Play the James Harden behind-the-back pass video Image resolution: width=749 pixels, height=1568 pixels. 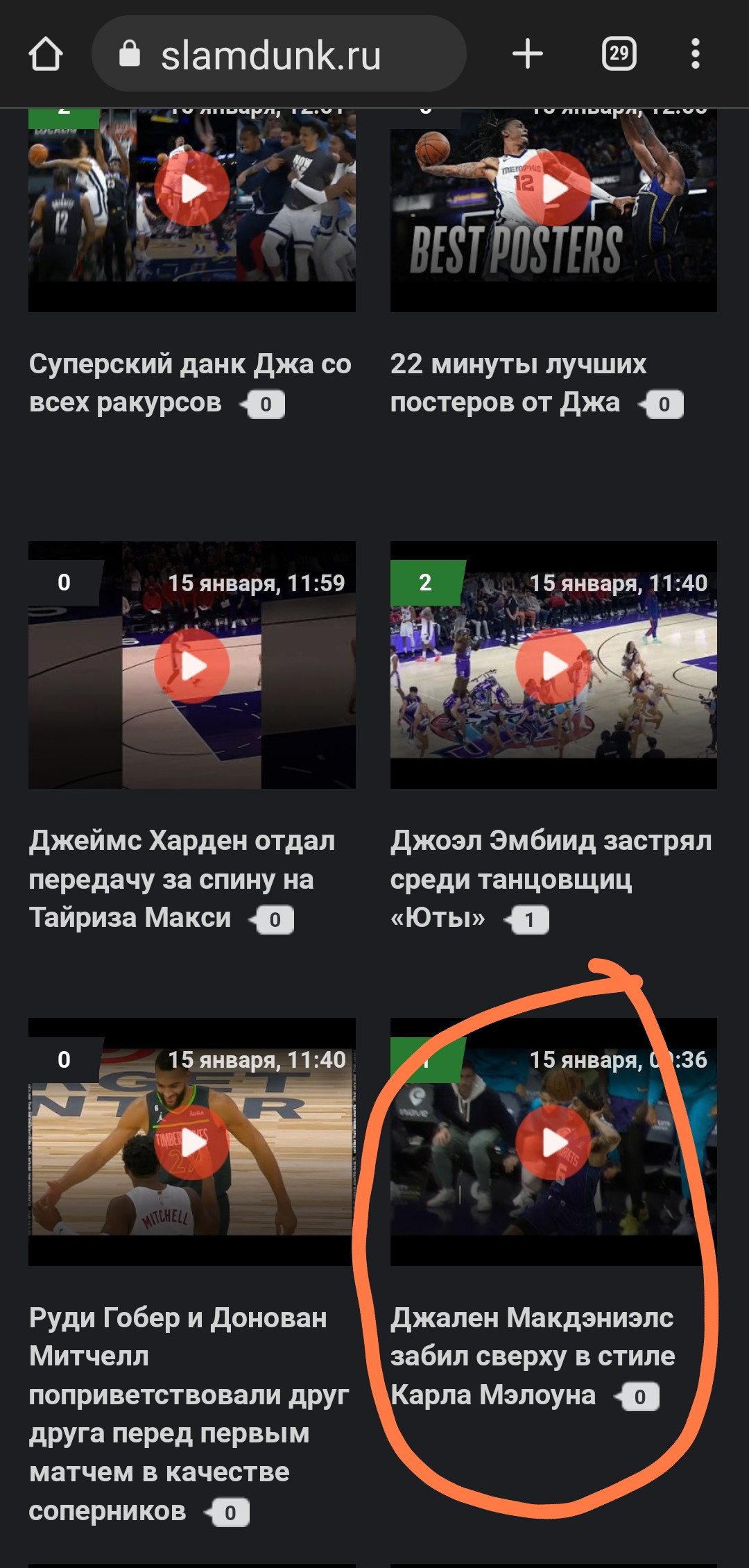192,666
